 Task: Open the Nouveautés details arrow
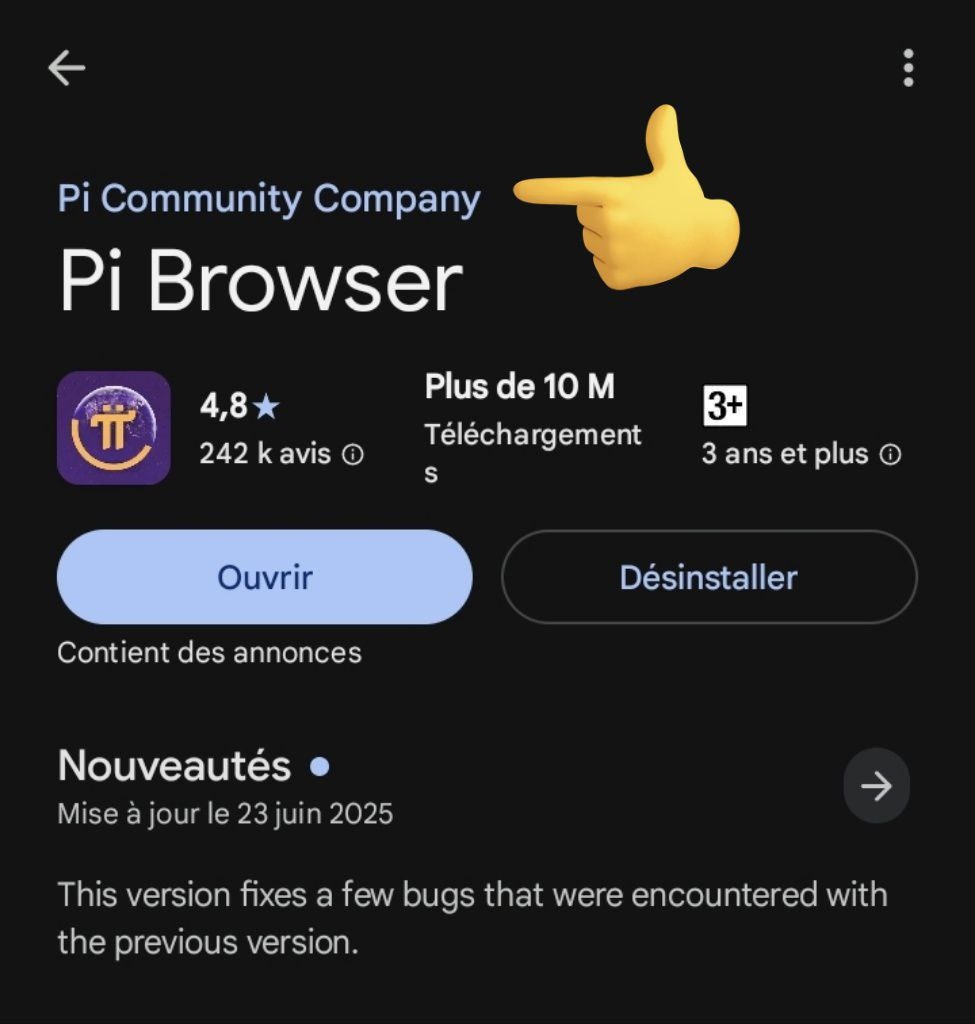(876, 786)
